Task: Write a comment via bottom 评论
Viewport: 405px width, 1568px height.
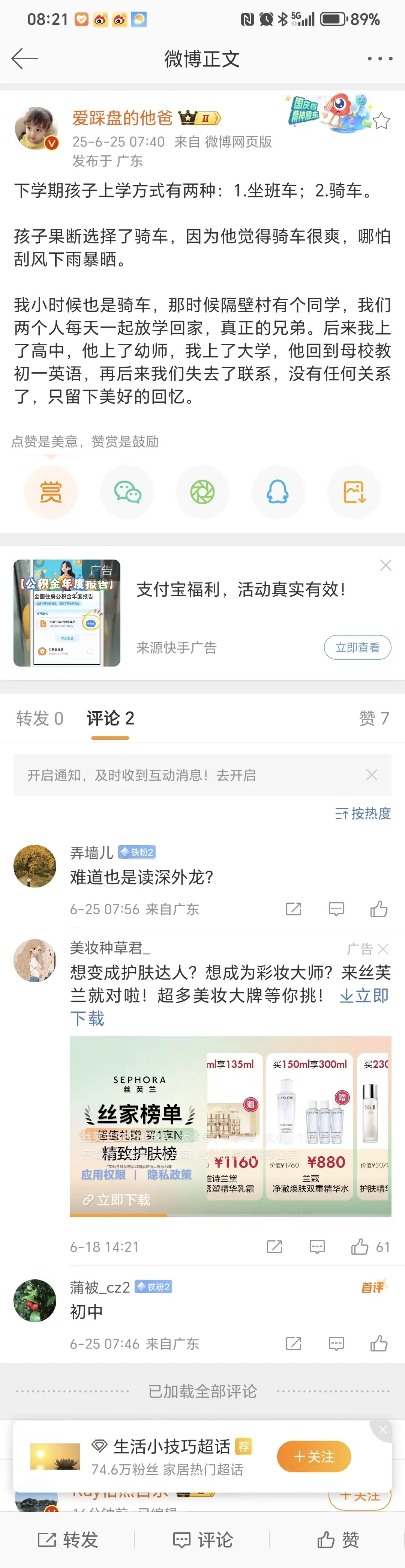Action: click(202, 1539)
